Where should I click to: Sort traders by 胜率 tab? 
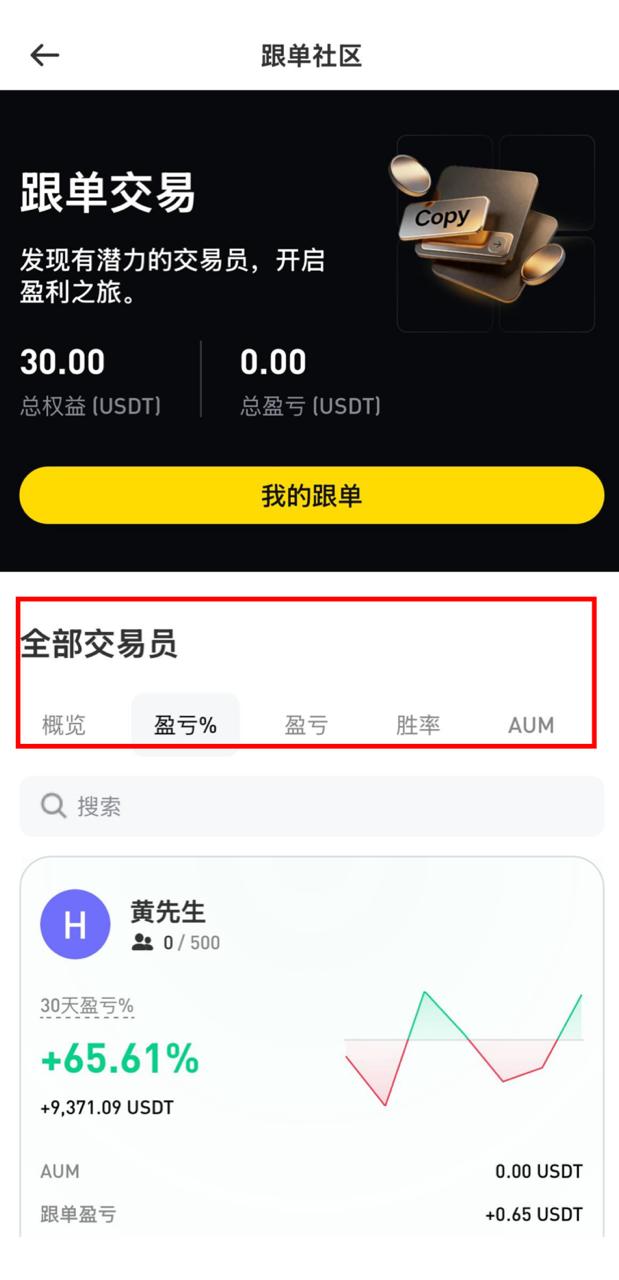(418, 725)
